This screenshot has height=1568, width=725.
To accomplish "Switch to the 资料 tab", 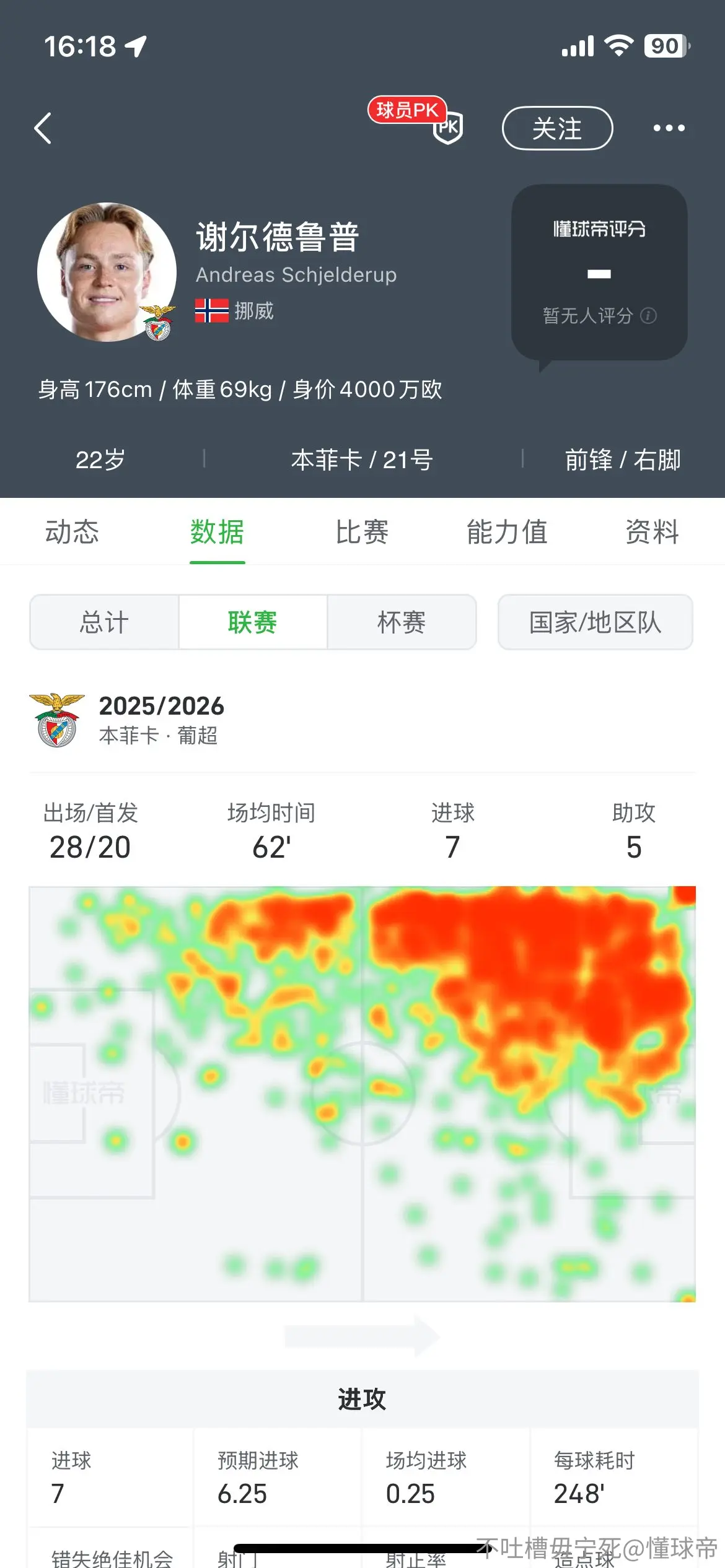I will tap(652, 532).
